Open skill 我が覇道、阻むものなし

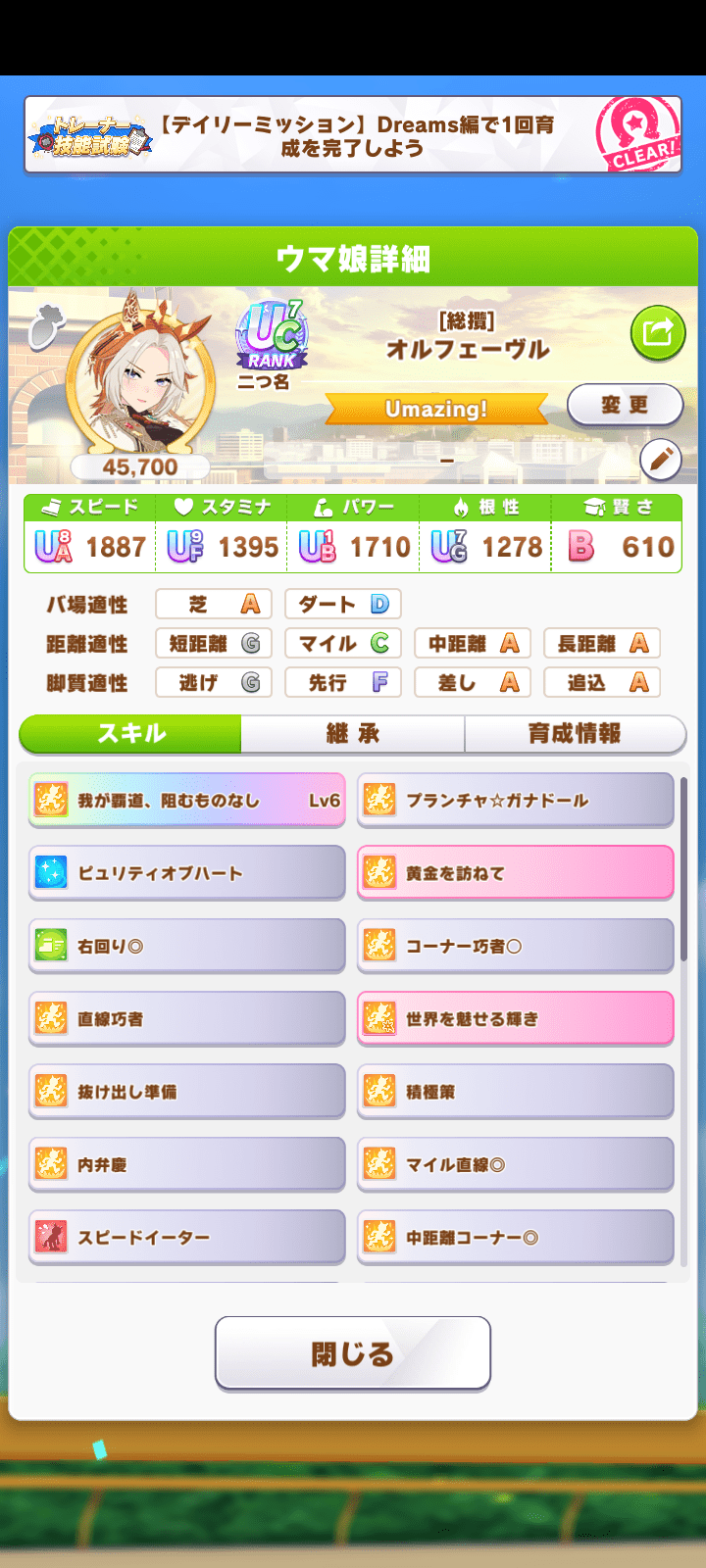[187, 800]
